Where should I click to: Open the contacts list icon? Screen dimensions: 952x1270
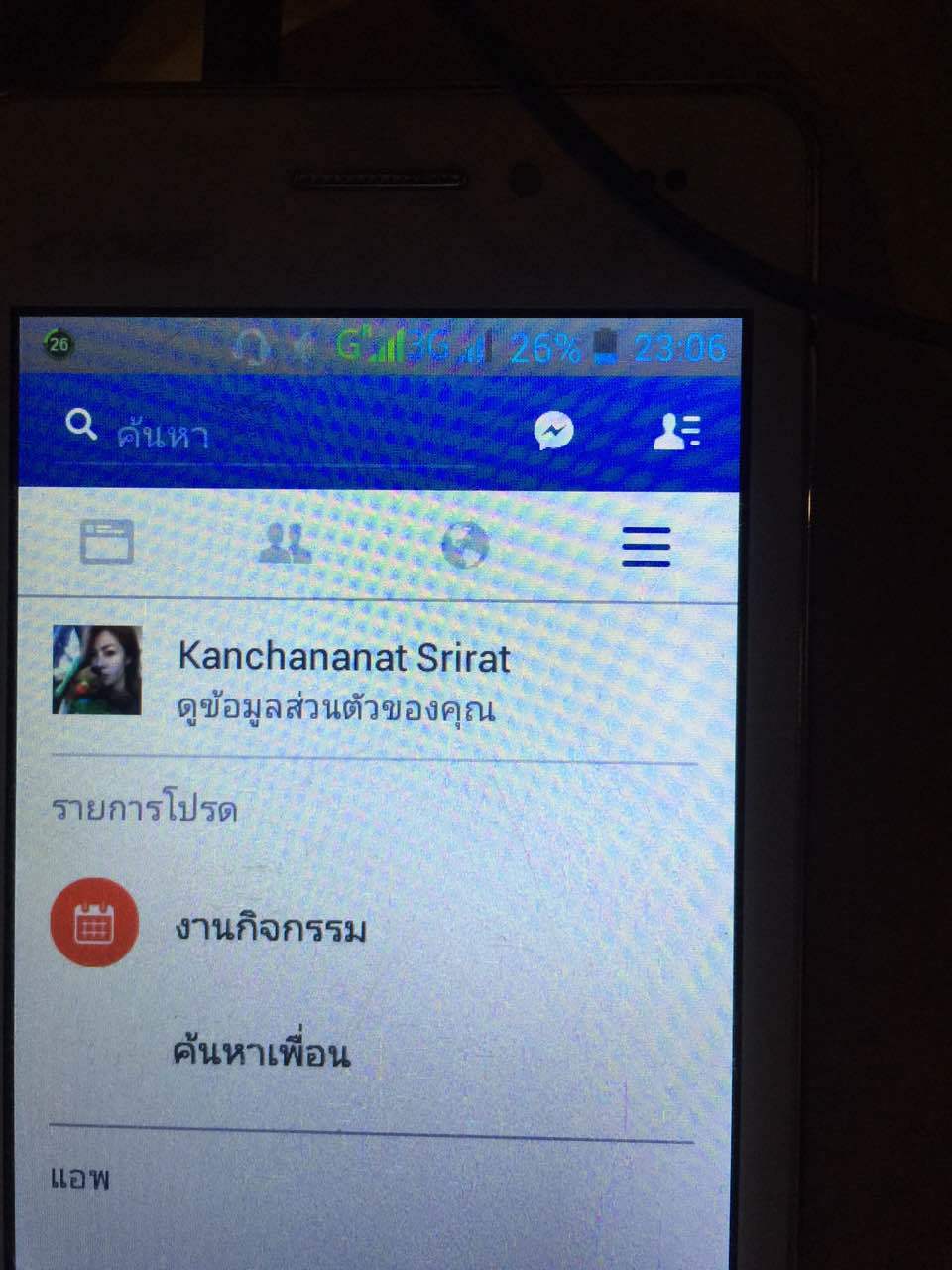(x=677, y=431)
